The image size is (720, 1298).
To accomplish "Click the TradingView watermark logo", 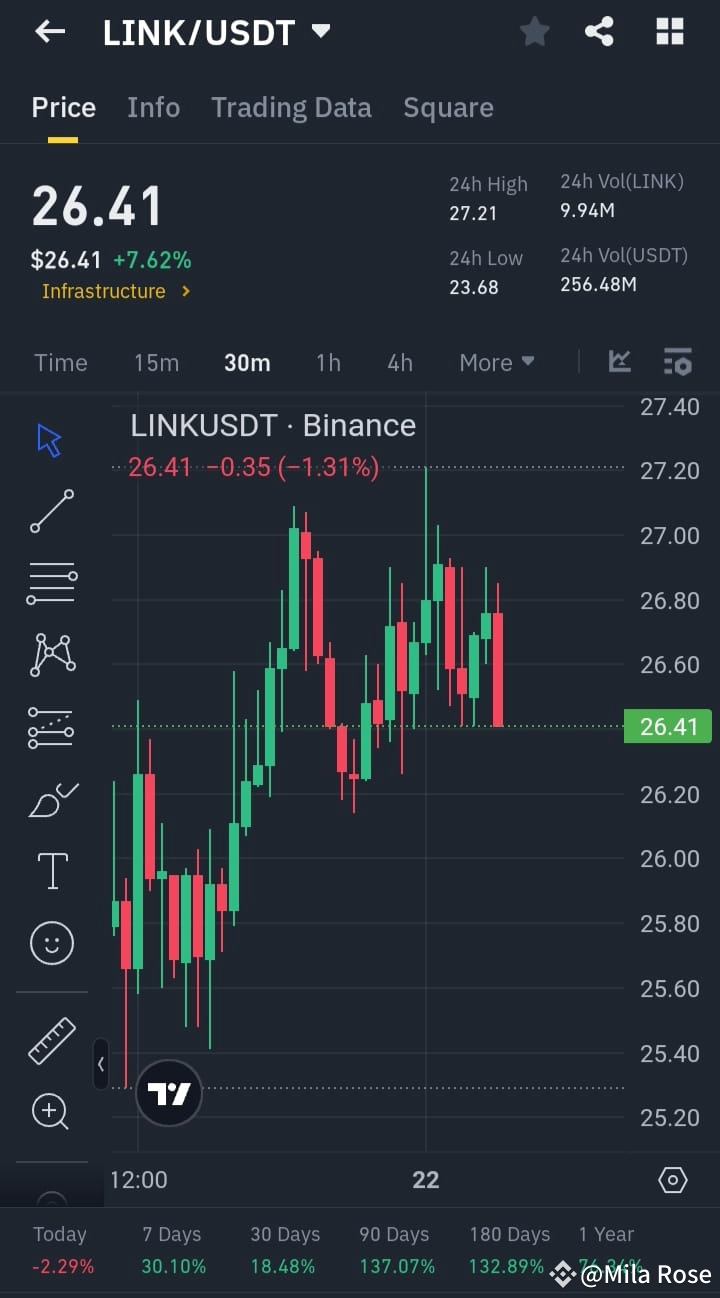I will (x=168, y=1093).
